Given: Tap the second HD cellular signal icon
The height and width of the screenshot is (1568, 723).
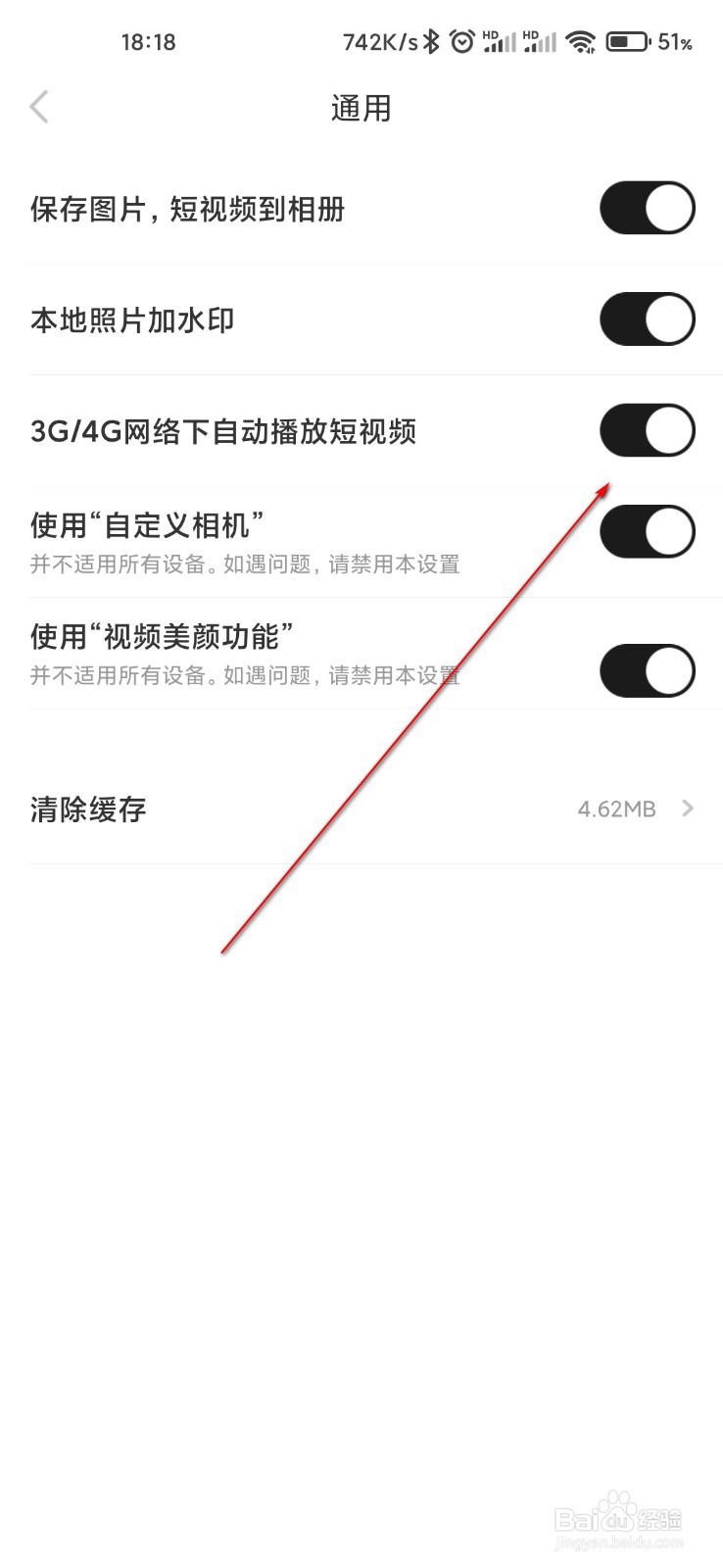Looking at the screenshot, I should pos(540,41).
